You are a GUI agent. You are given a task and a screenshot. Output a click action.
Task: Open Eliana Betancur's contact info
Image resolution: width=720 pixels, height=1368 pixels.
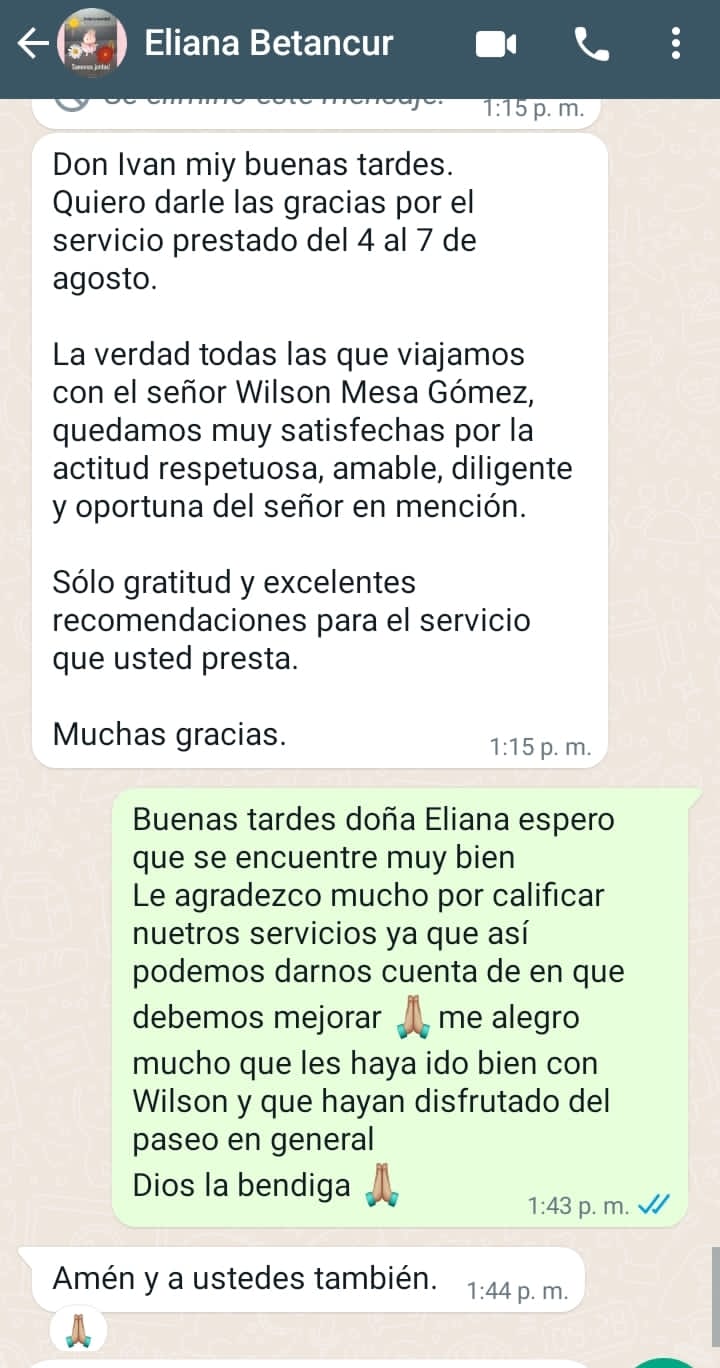268,44
